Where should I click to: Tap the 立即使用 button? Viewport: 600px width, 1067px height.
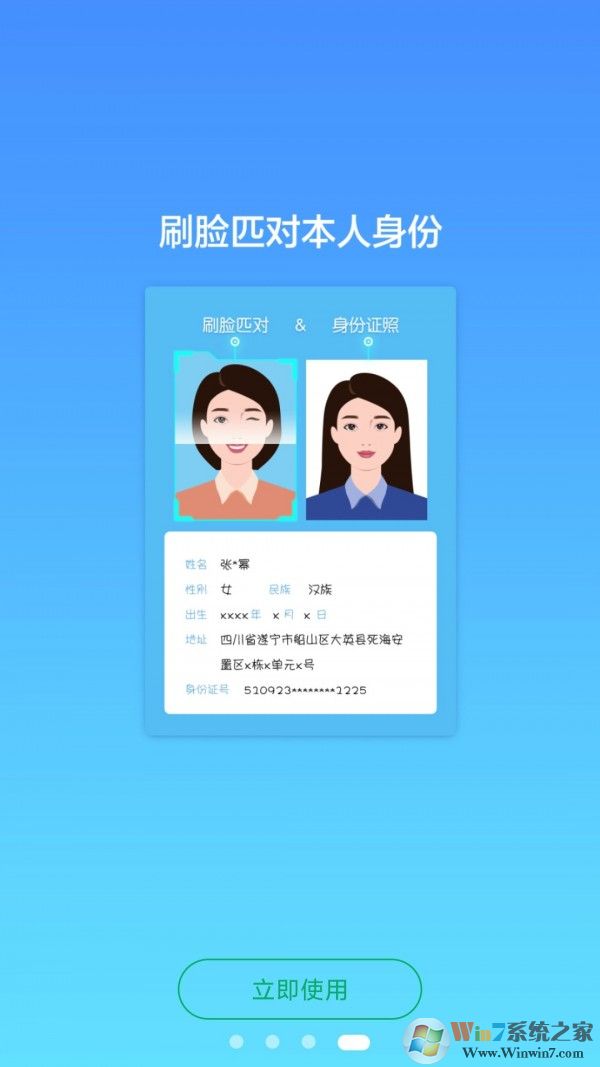pos(299,989)
